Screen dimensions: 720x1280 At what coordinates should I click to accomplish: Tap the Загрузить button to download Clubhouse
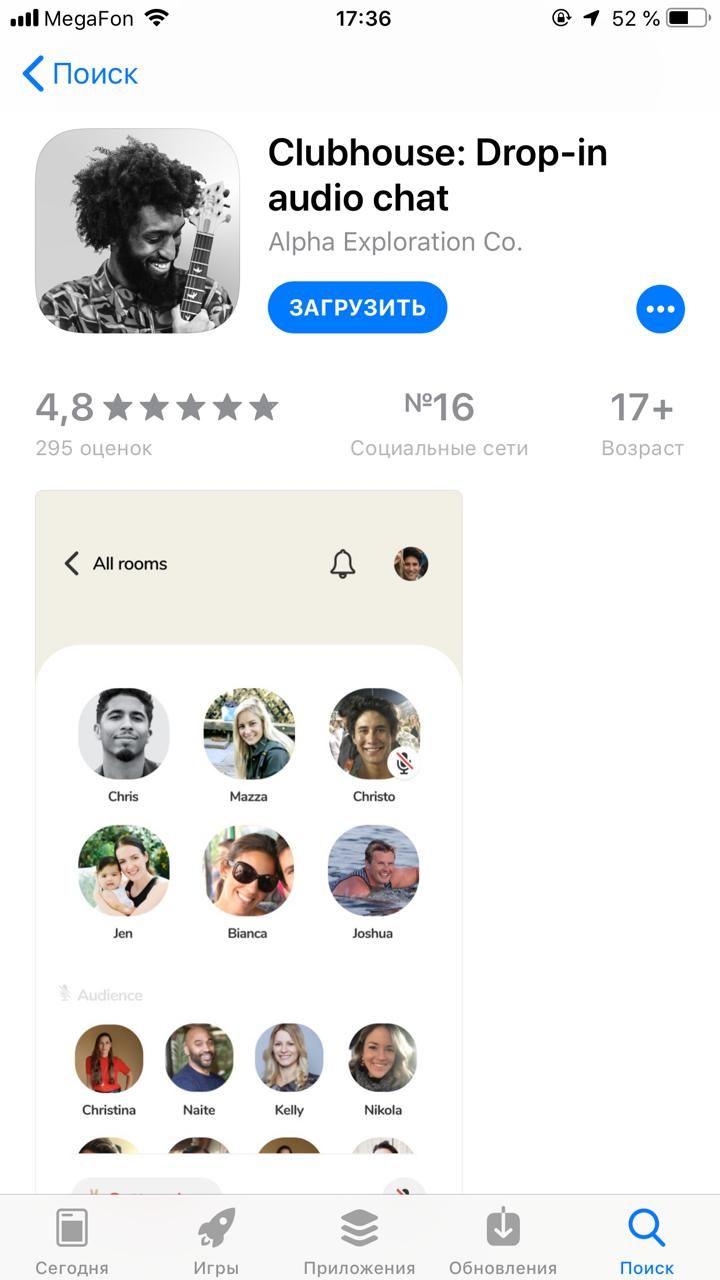(x=357, y=308)
